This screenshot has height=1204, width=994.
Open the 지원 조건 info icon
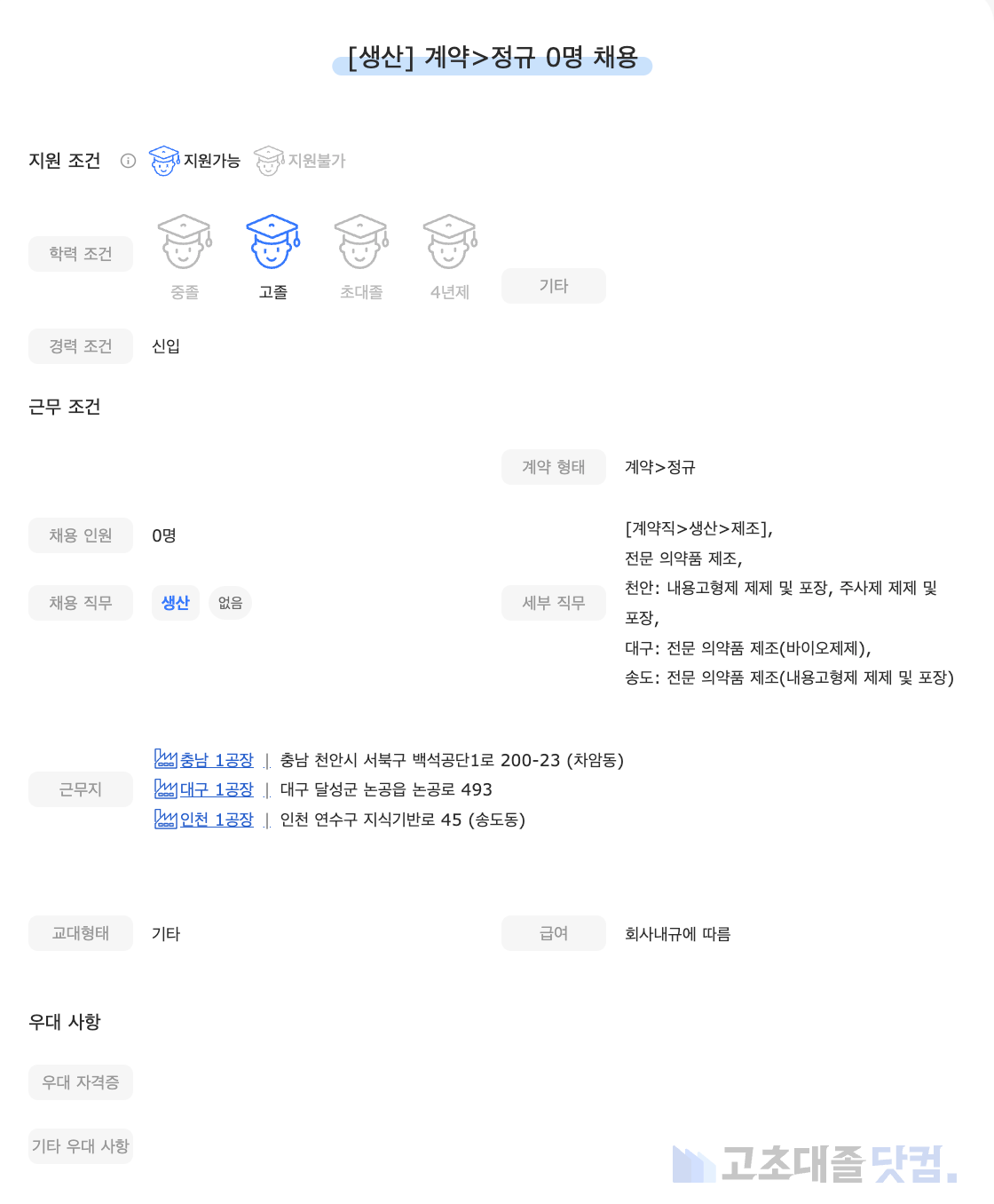point(128,161)
